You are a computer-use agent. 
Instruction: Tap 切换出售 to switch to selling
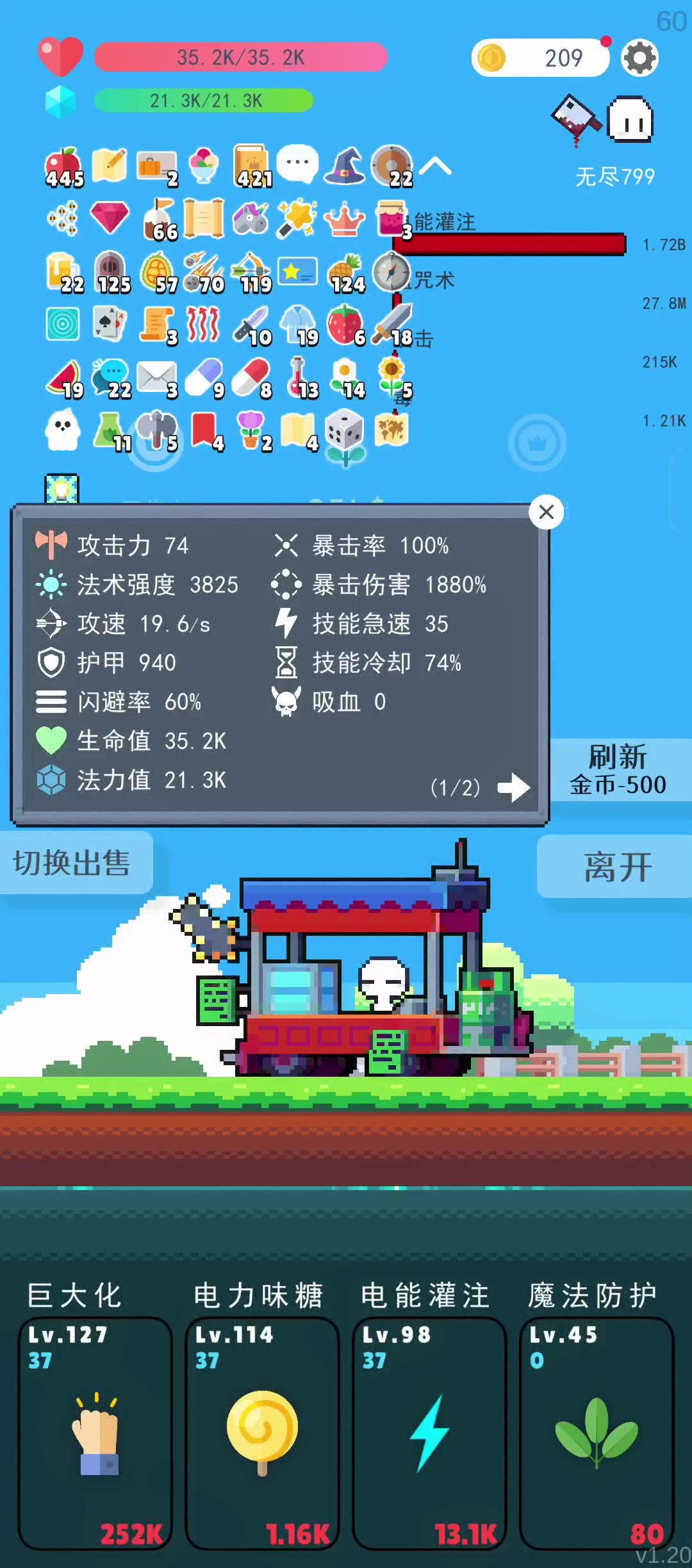pyautogui.click(x=72, y=862)
